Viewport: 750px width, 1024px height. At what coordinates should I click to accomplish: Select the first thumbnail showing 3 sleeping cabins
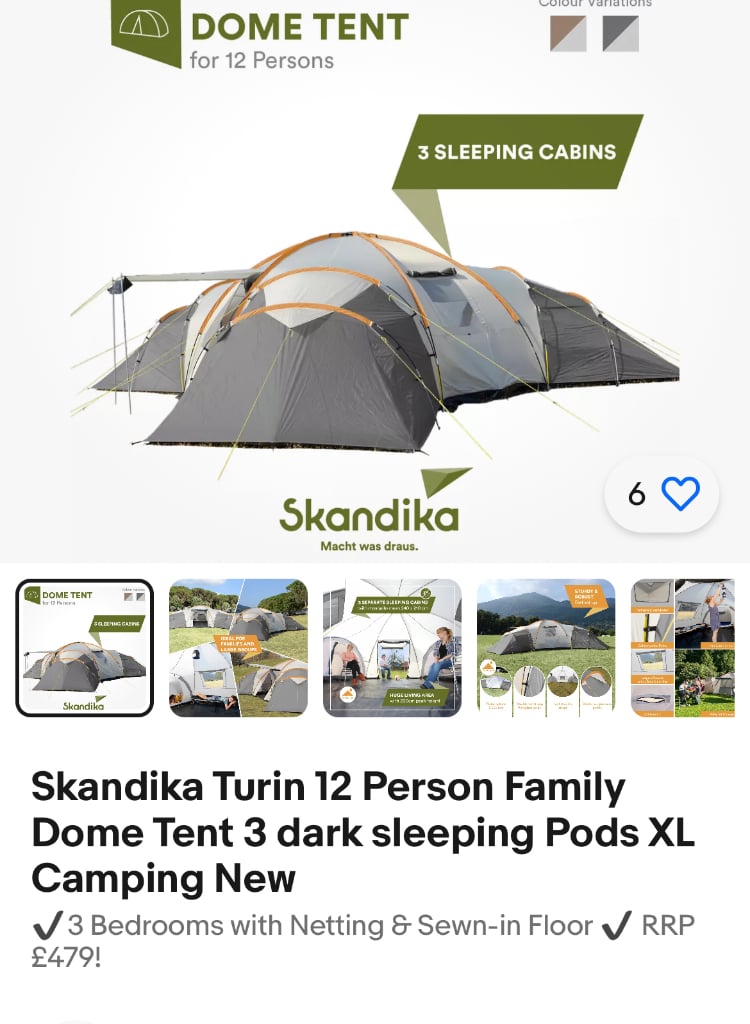pyautogui.click(x=85, y=648)
